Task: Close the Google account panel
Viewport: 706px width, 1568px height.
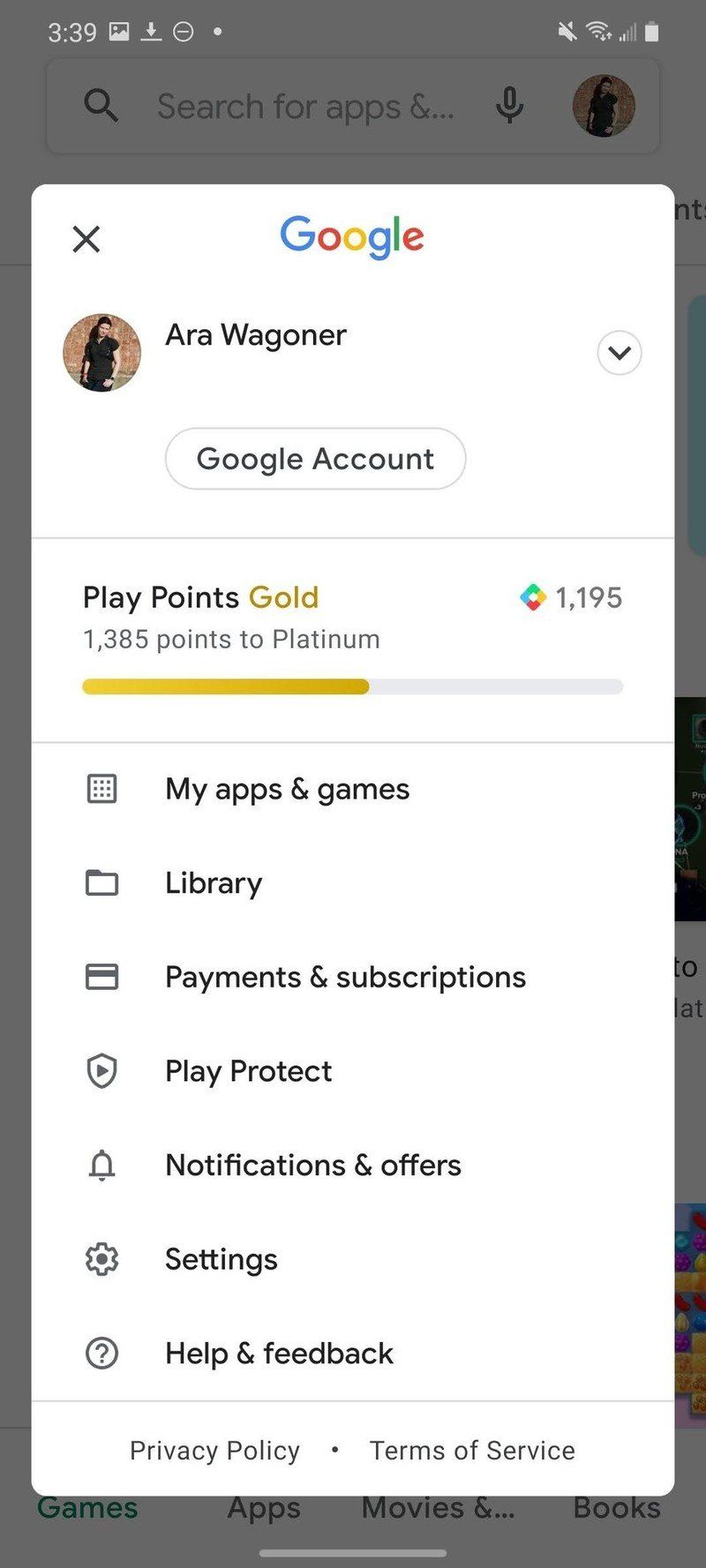Action: (85, 238)
